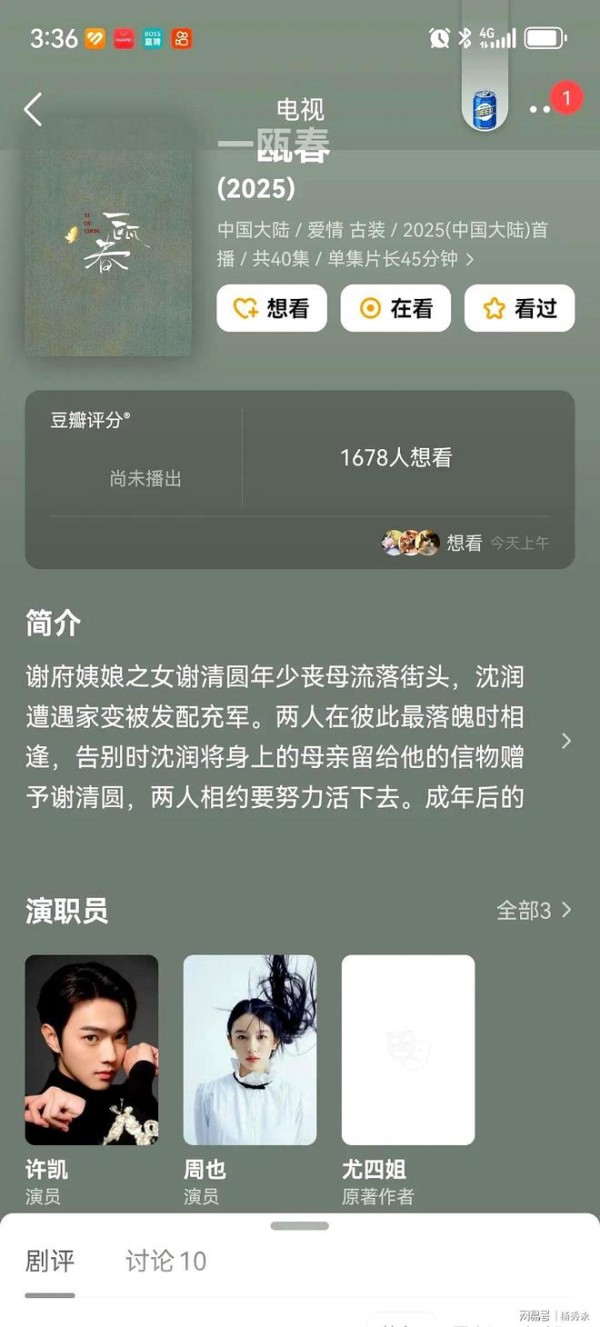View all cast via 全部3
The width and height of the screenshot is (600, 1327).
click(x=534, y=910)
